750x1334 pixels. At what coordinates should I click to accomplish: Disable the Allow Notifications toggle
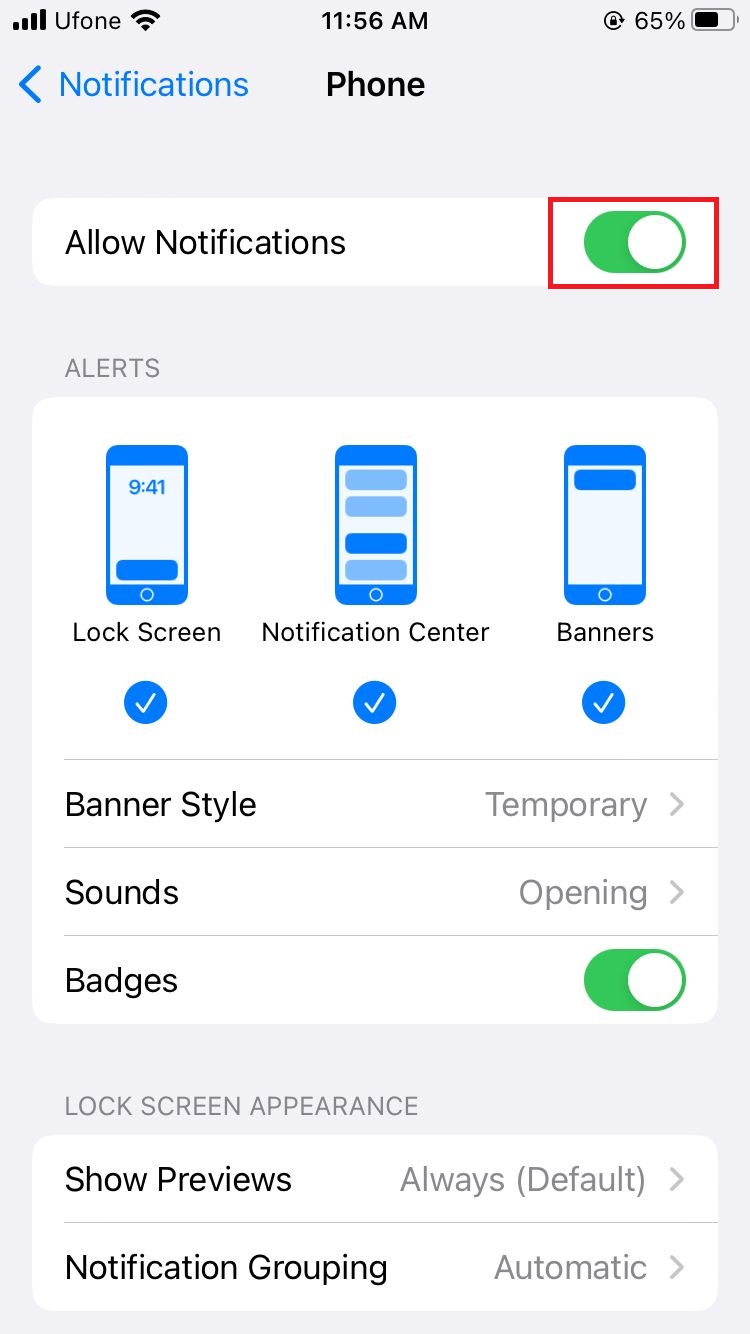[x=633, y=241]
